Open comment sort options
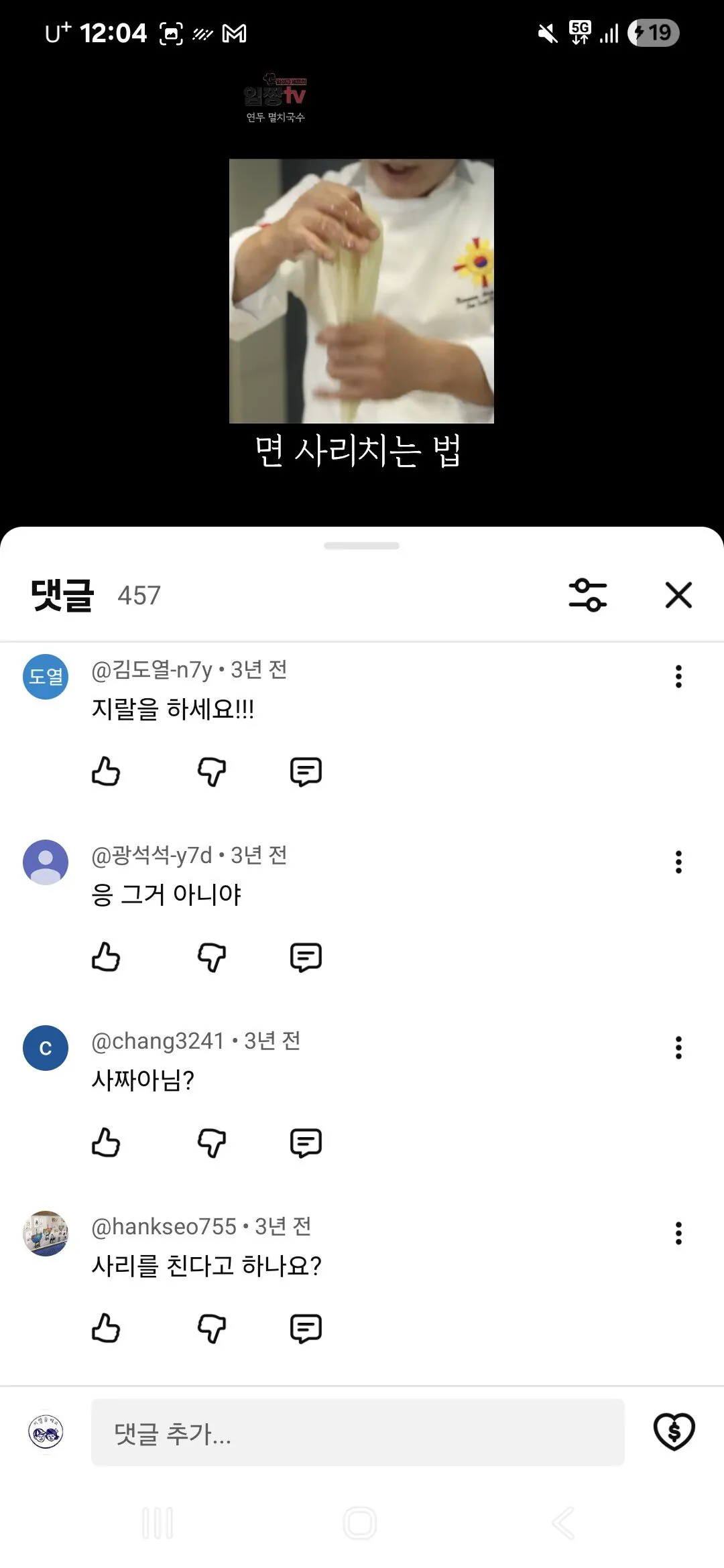This screenshot has width=724, height=1568. pyautogui.click(x=587, y=595)
